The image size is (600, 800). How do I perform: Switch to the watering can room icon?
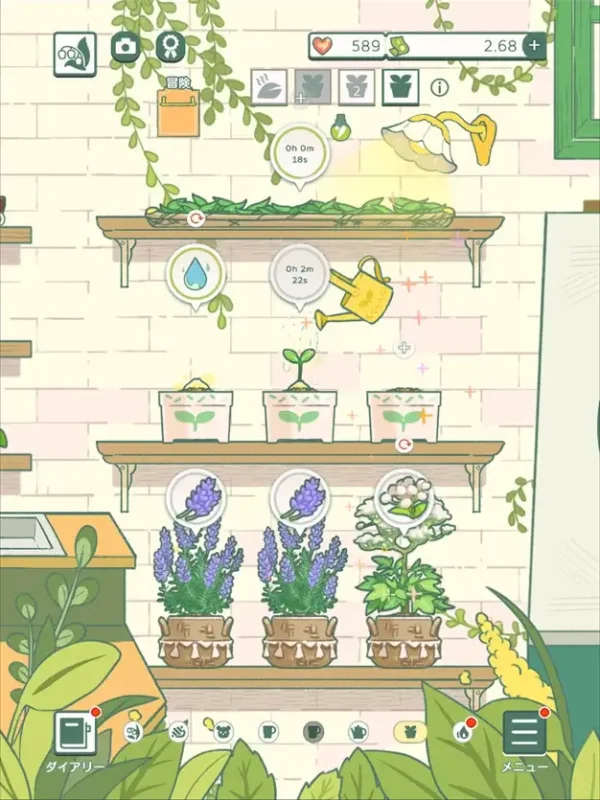coord(358,732)
